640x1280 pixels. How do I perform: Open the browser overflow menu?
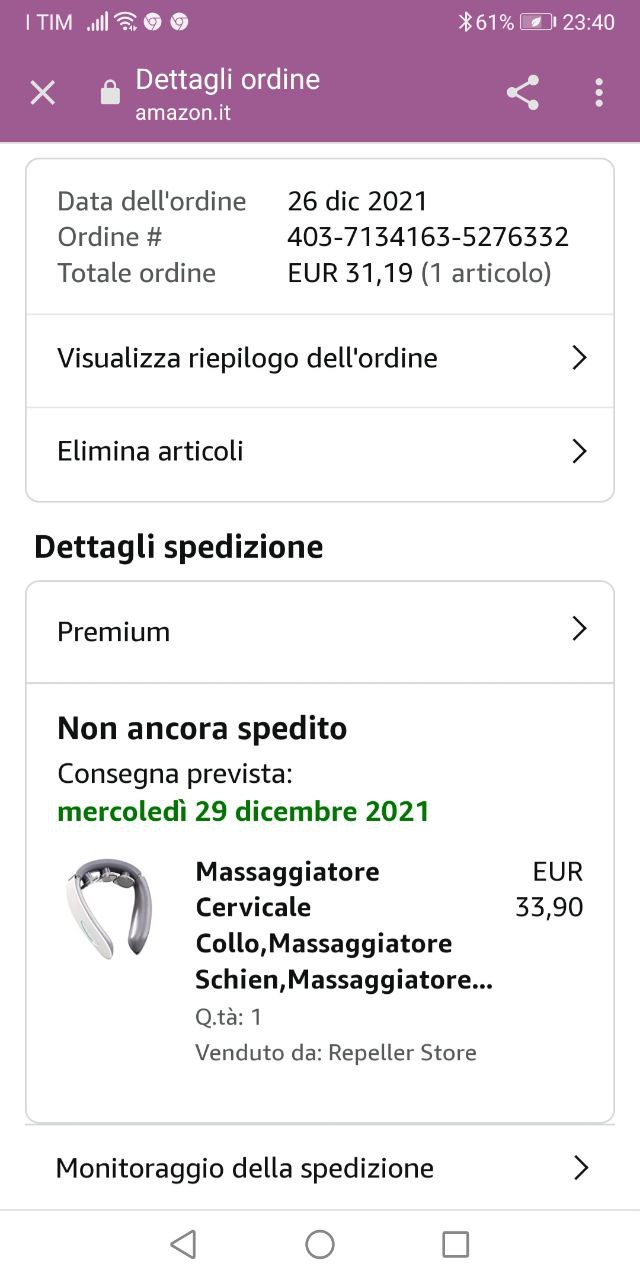pyautogui.click(x=598, y=93)
